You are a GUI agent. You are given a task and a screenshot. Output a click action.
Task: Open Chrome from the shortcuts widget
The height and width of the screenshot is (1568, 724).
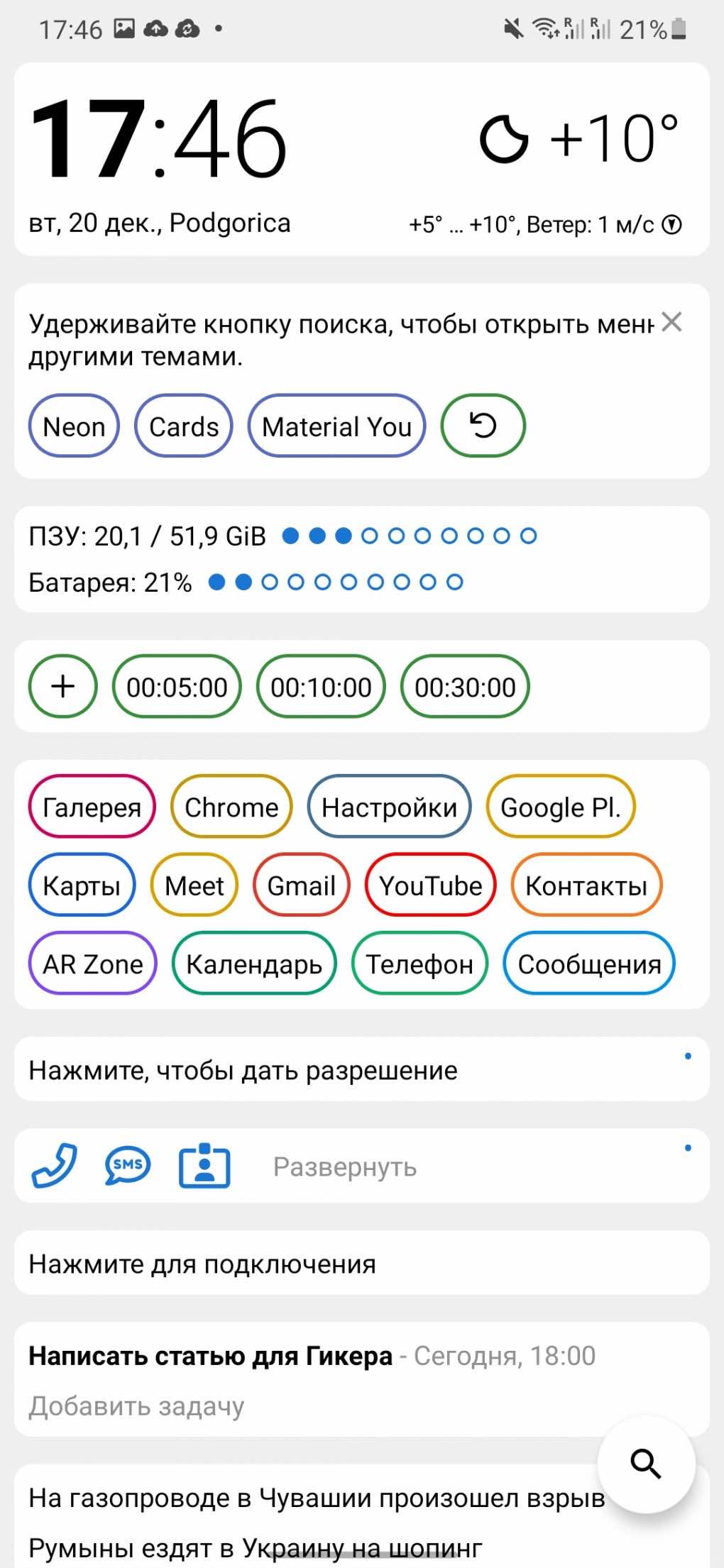(x=231, y=807)
